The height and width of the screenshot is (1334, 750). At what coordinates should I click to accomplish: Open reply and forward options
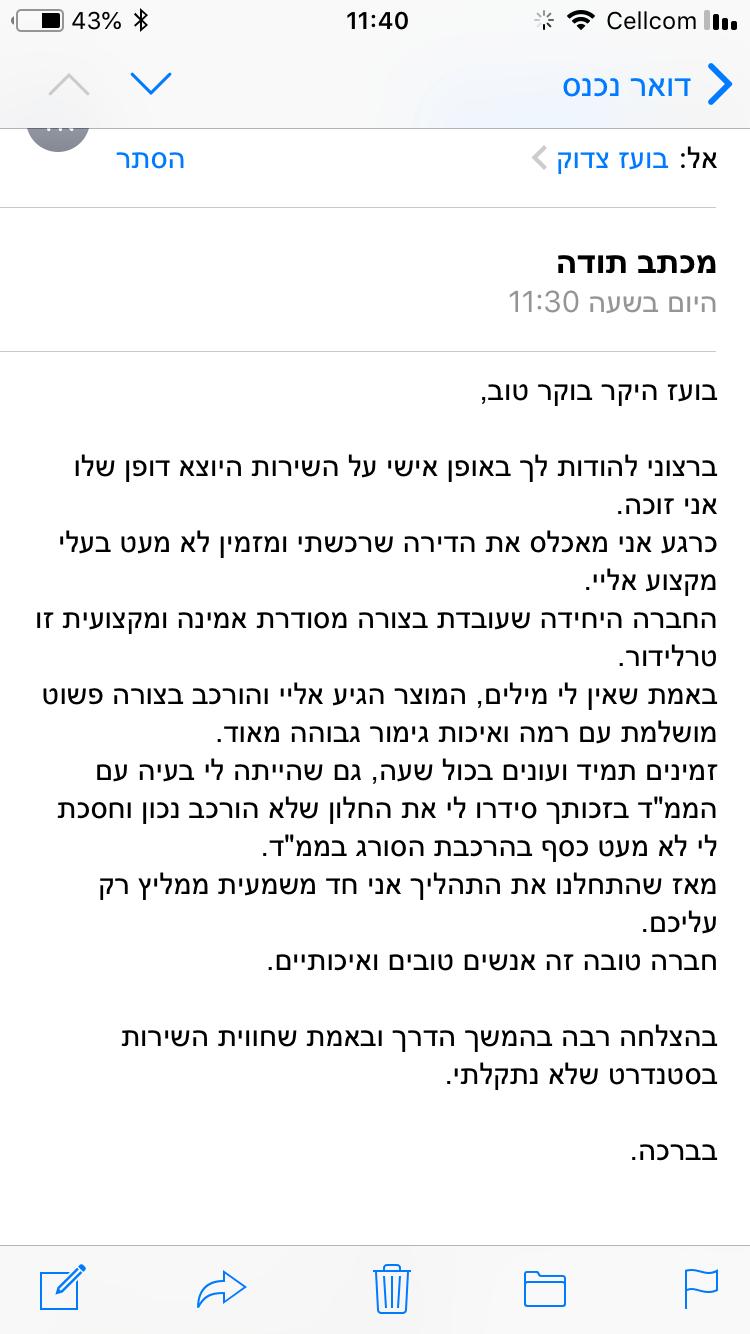coord(222,1288)
